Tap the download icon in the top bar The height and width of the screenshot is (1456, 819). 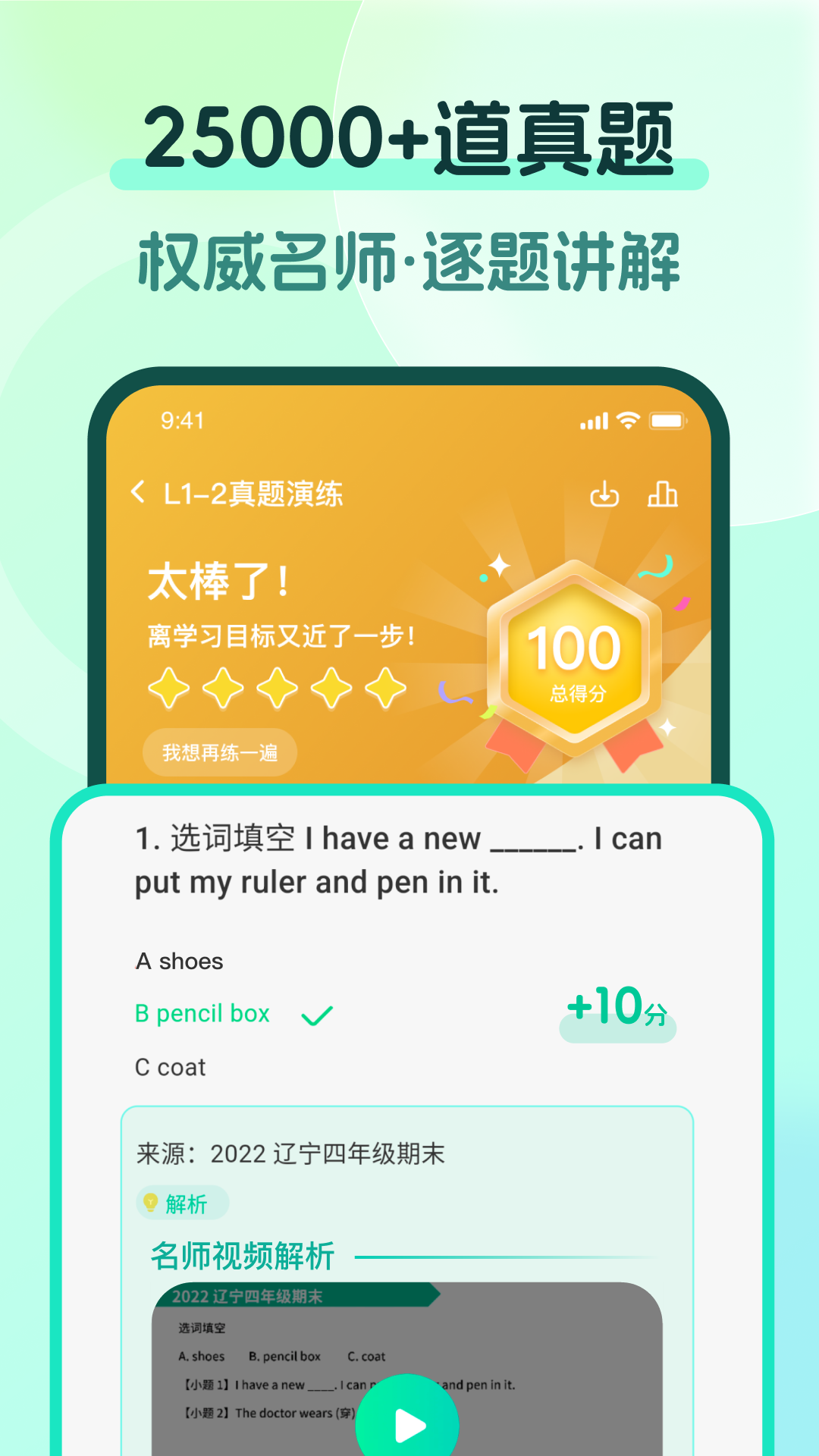604,494
